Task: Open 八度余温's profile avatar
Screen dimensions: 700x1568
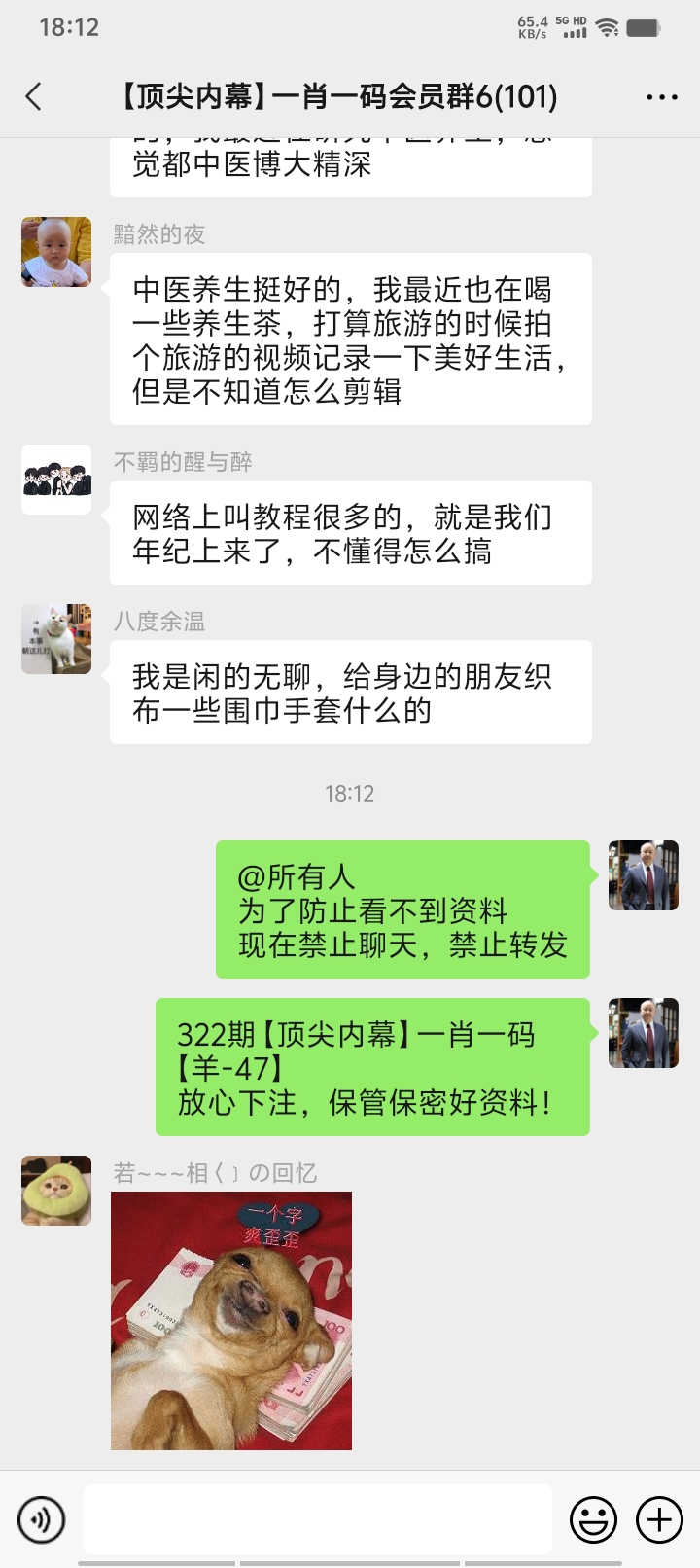Action: pos(56,639)
